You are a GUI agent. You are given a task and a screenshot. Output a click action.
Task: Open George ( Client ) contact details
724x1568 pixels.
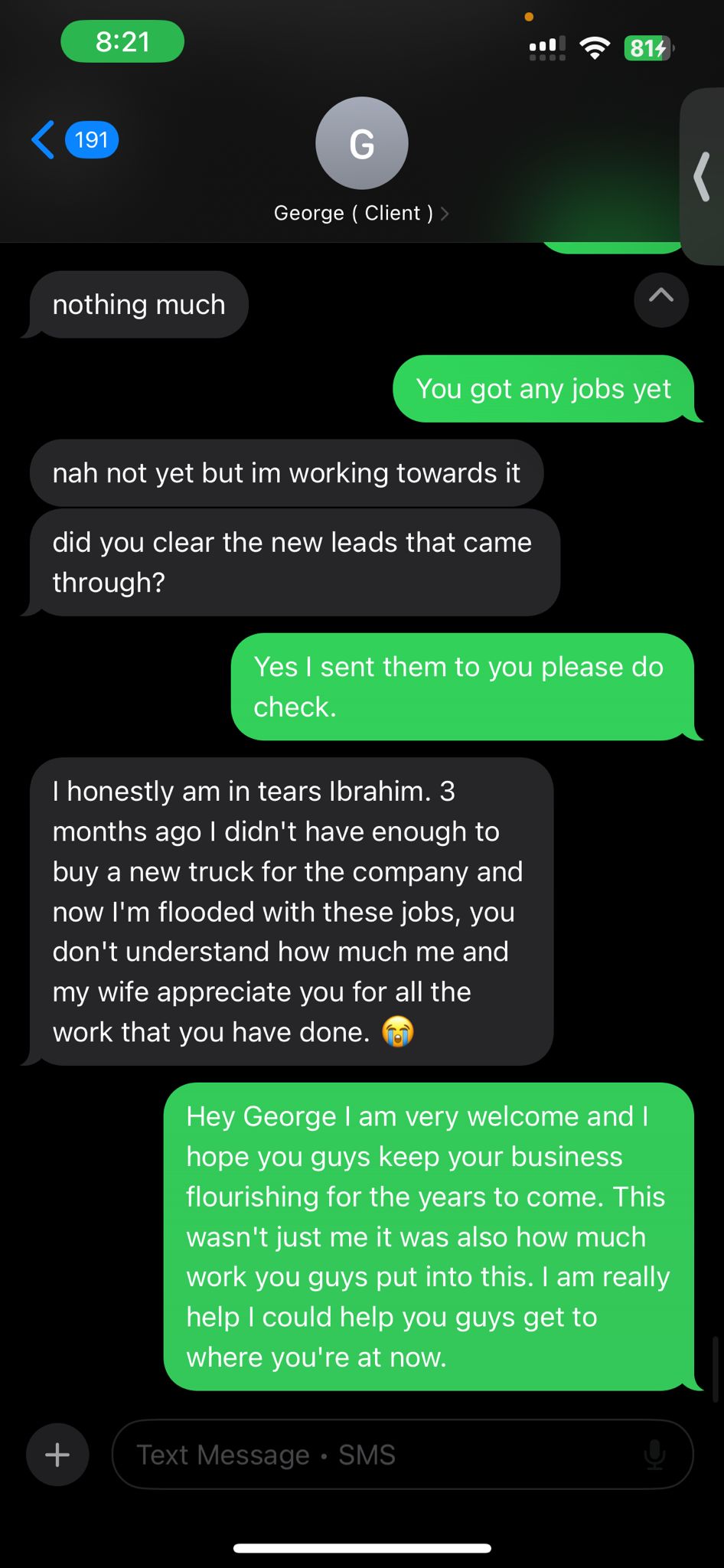[x=361, y=212]
